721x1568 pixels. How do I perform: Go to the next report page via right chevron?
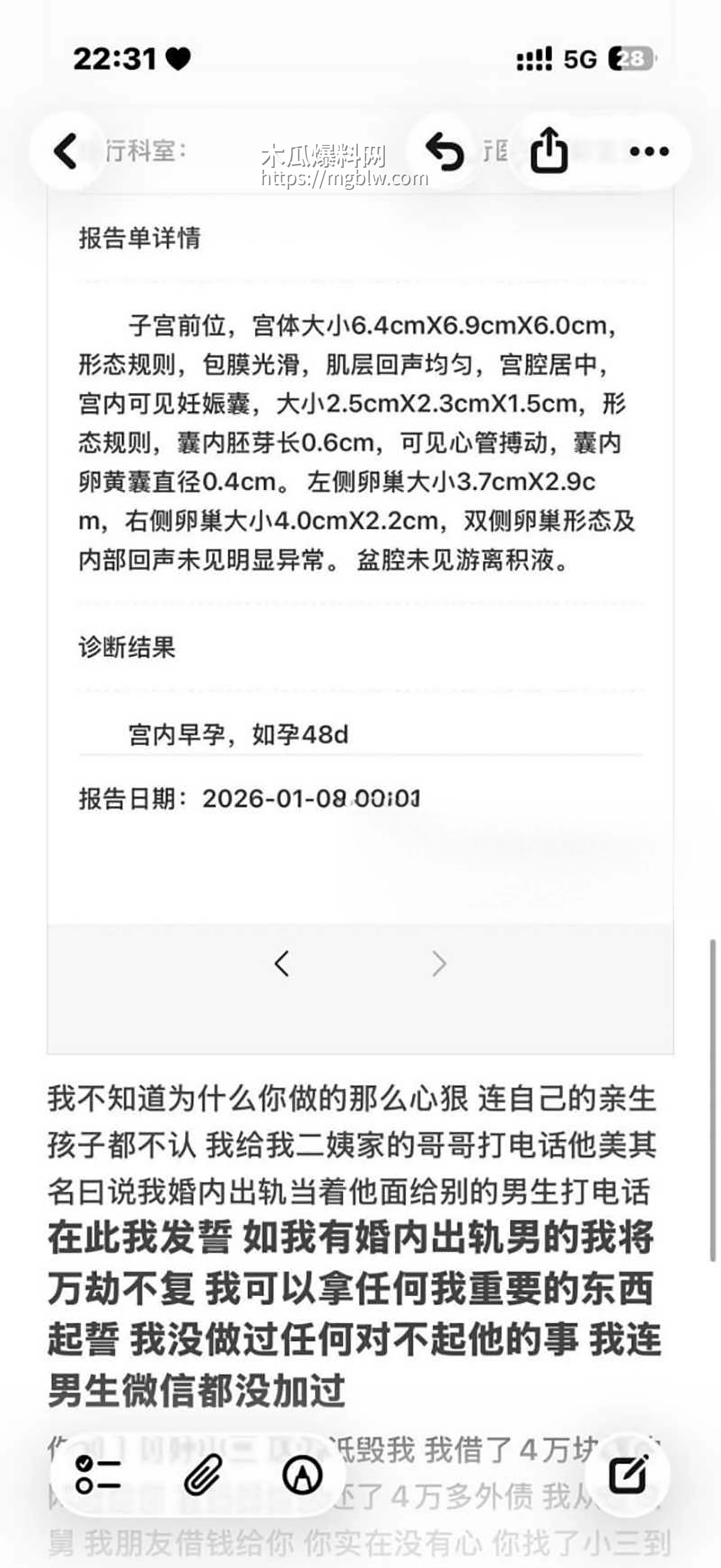point(437,964)
